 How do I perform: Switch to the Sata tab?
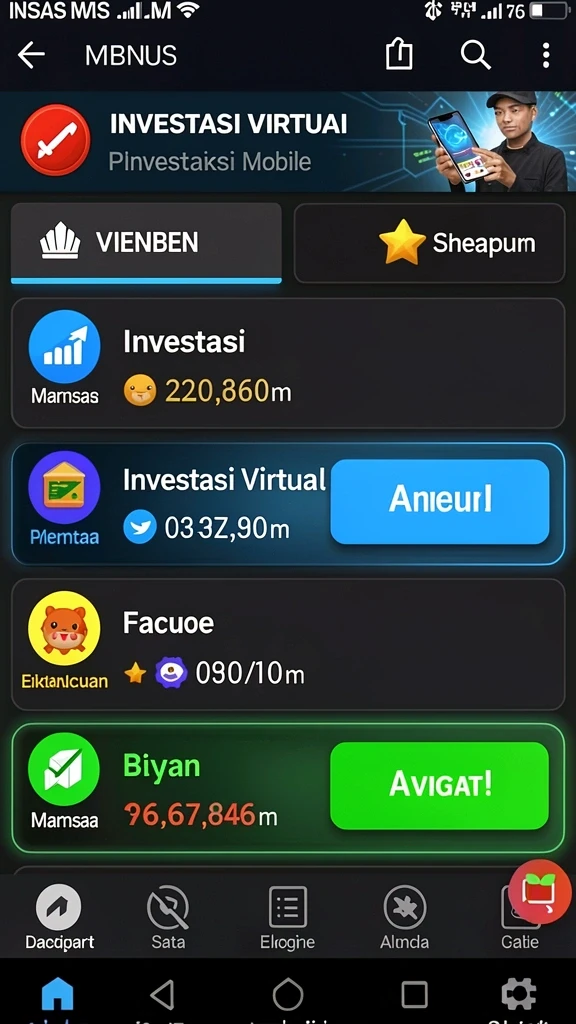tap(168, 919)
